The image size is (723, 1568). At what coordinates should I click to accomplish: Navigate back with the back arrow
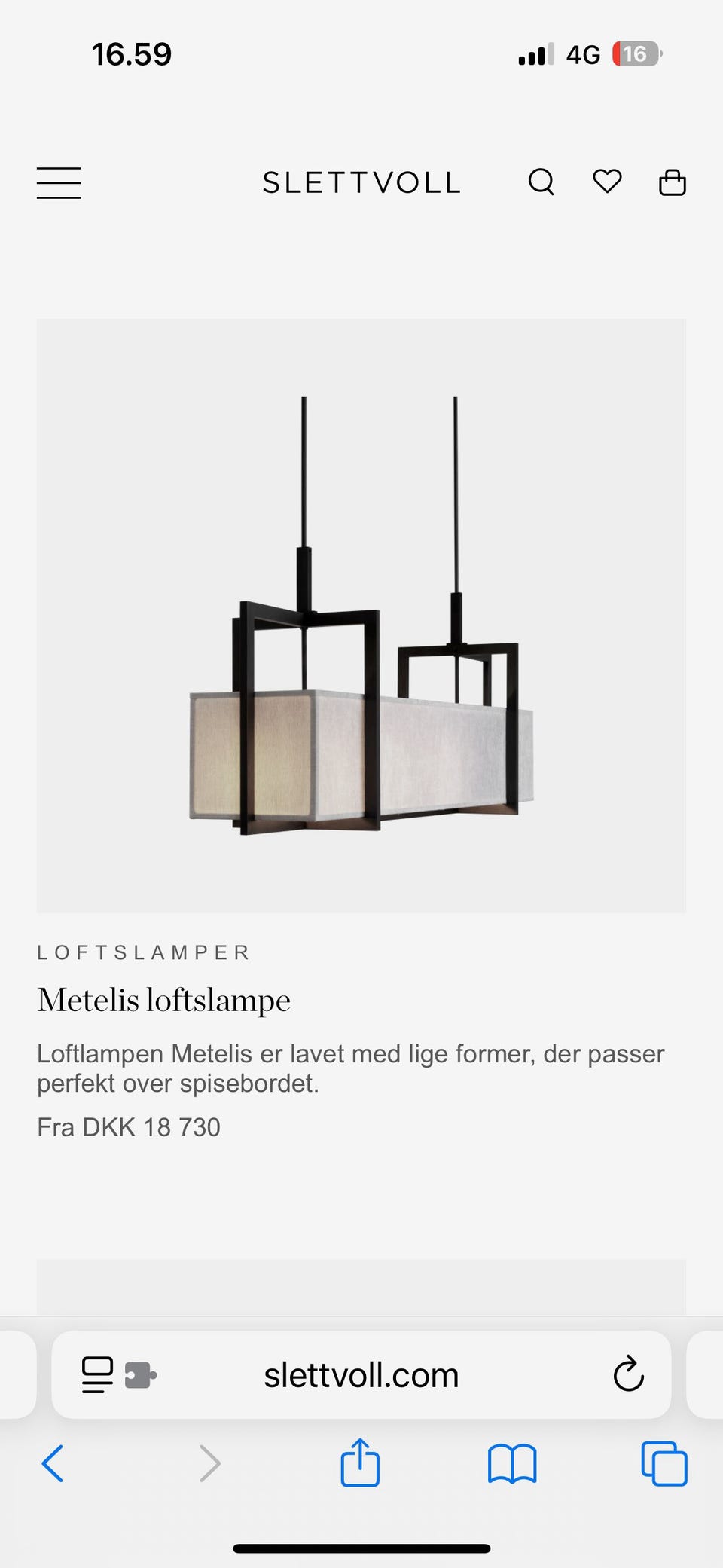point(52,1463)
